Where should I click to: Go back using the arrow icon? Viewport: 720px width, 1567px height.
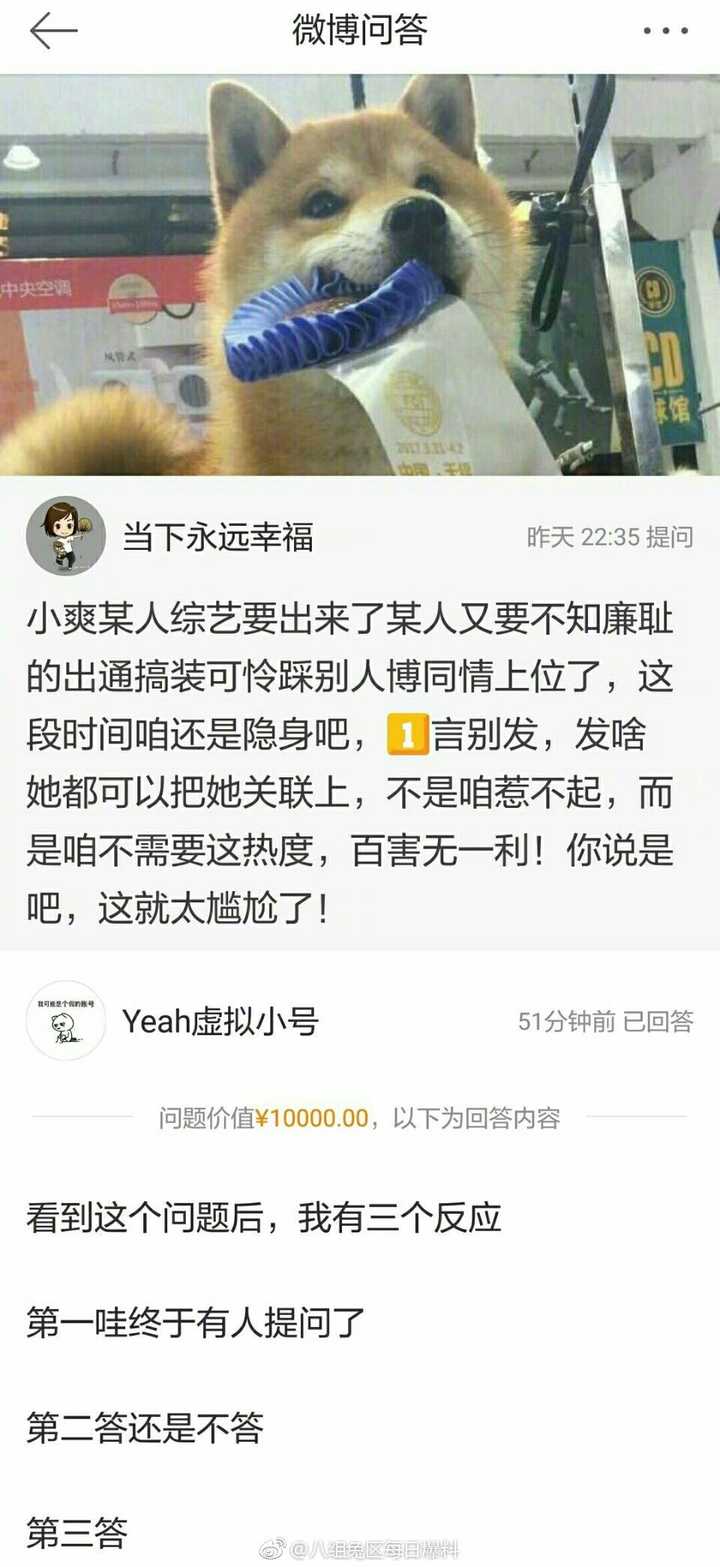(53, 32)
